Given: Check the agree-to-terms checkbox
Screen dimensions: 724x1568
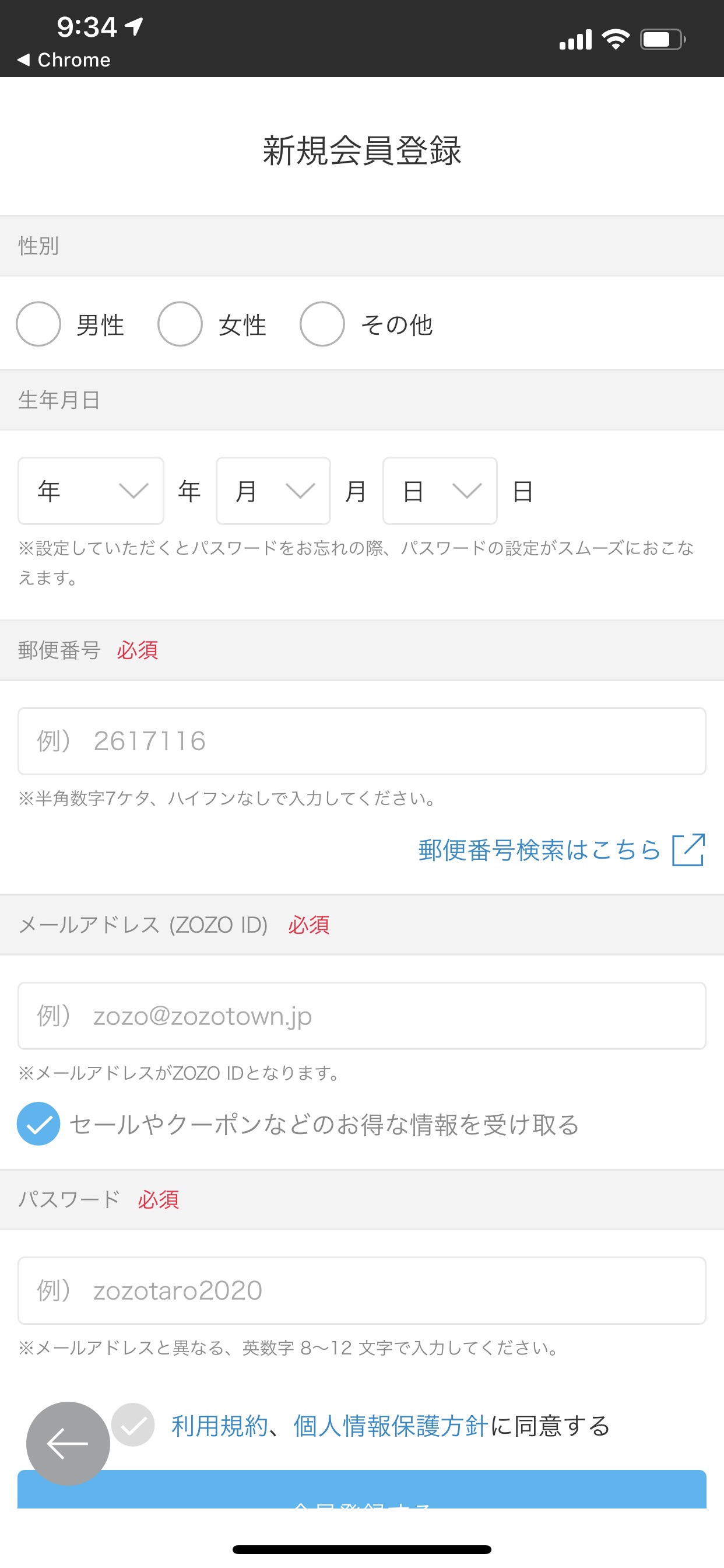Looking at the screenshot, I should [133, 1424].
